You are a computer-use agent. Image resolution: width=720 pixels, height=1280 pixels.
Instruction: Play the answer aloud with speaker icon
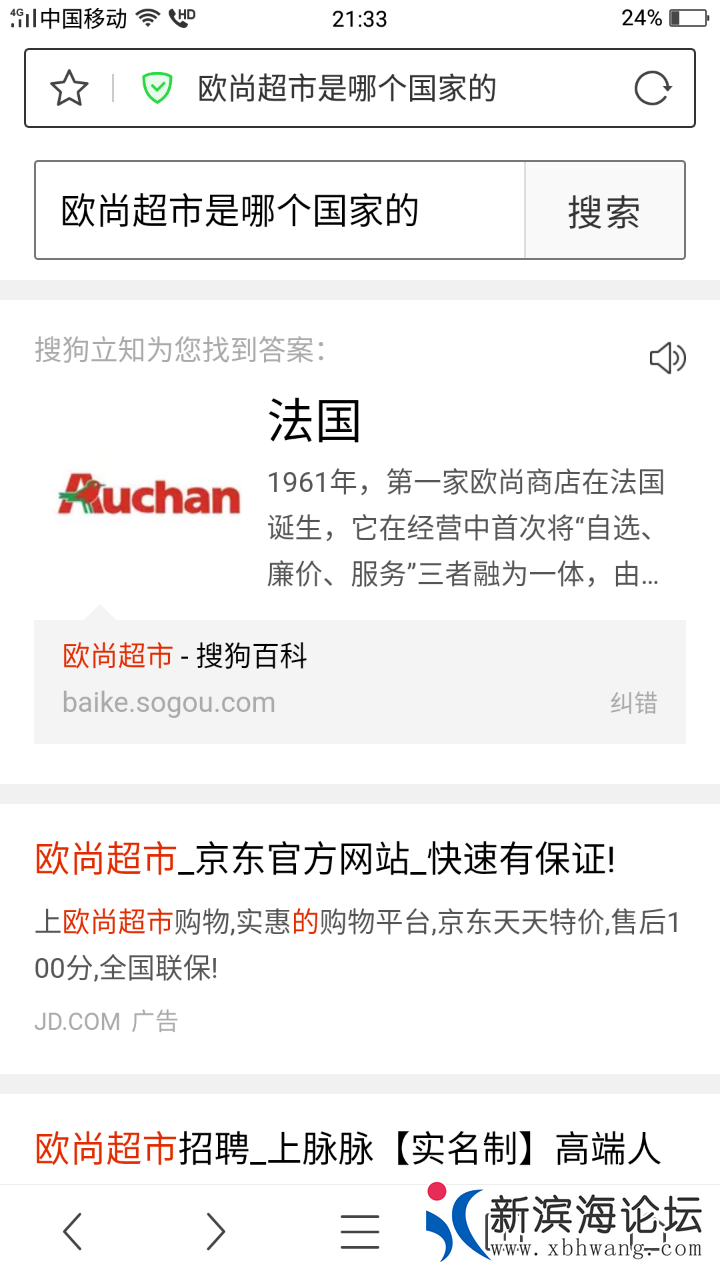667,358
